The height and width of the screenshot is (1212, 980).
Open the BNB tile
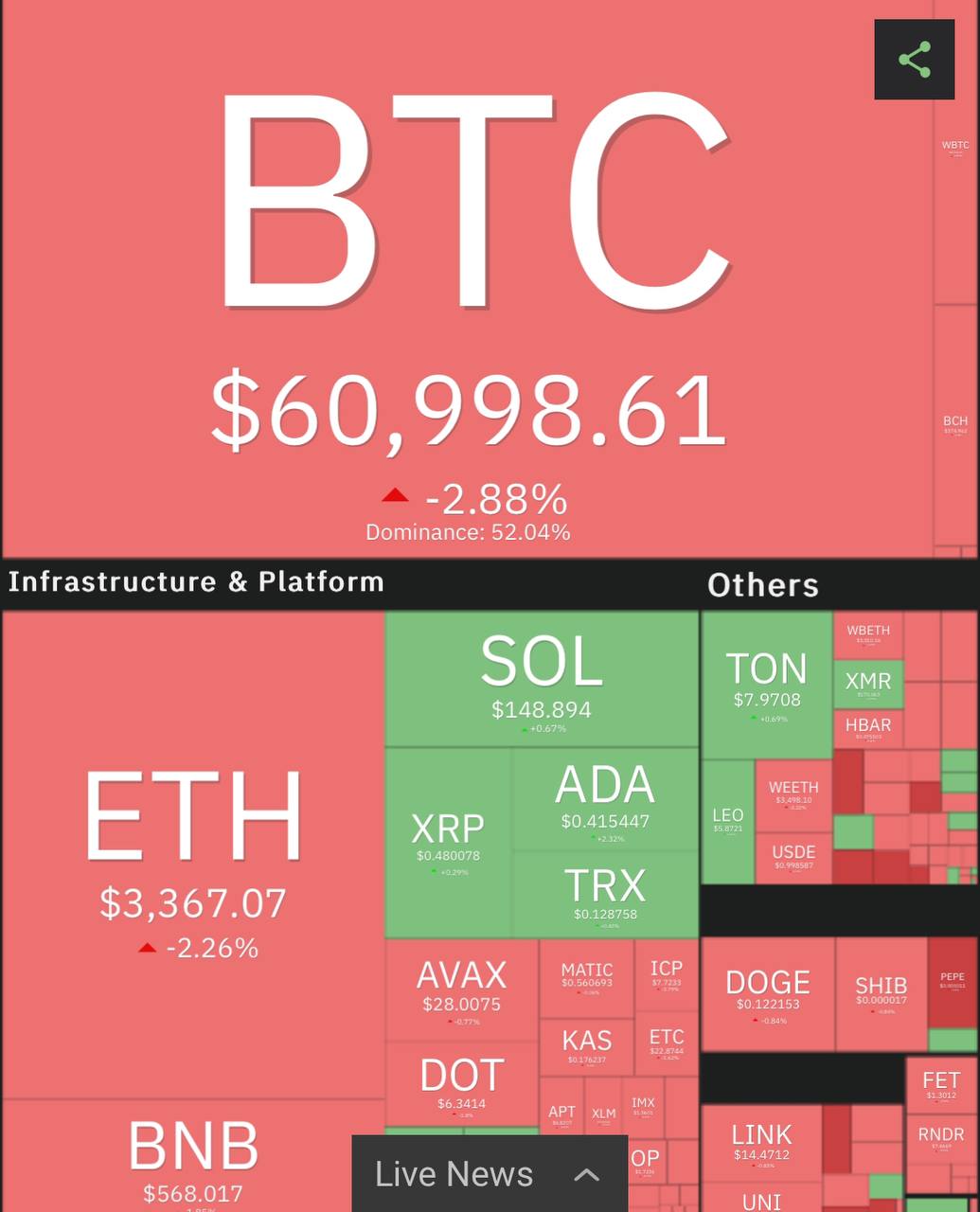click(193, 1155)
